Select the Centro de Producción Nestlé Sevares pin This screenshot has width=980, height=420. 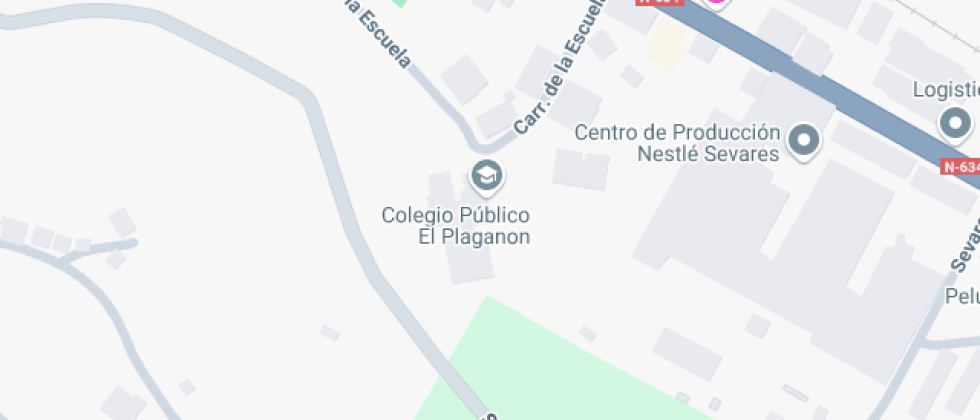pos(803,141)
